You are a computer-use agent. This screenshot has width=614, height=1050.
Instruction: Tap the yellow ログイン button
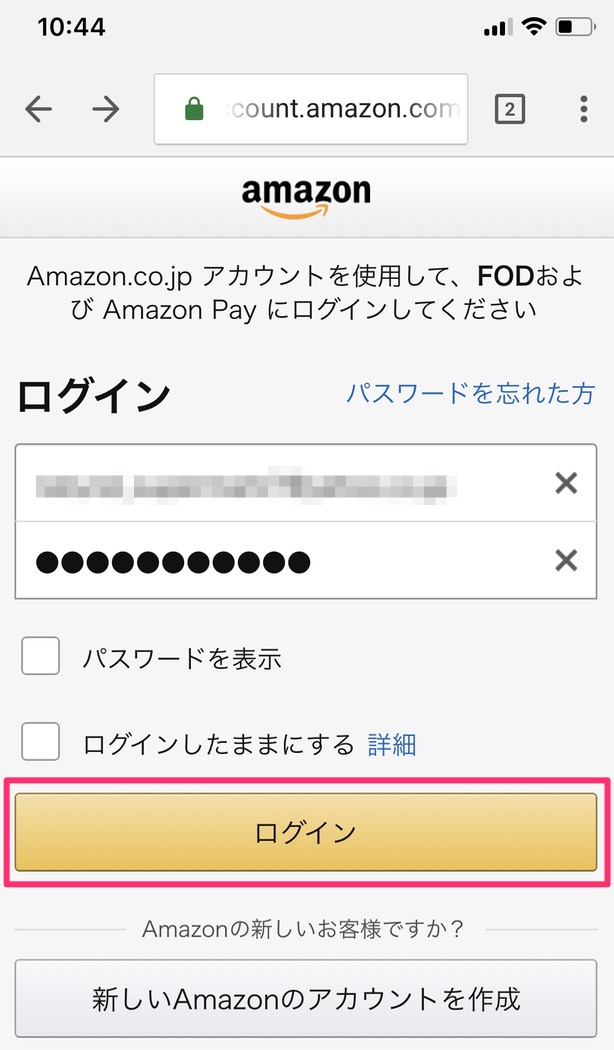(x=306, y=832)
